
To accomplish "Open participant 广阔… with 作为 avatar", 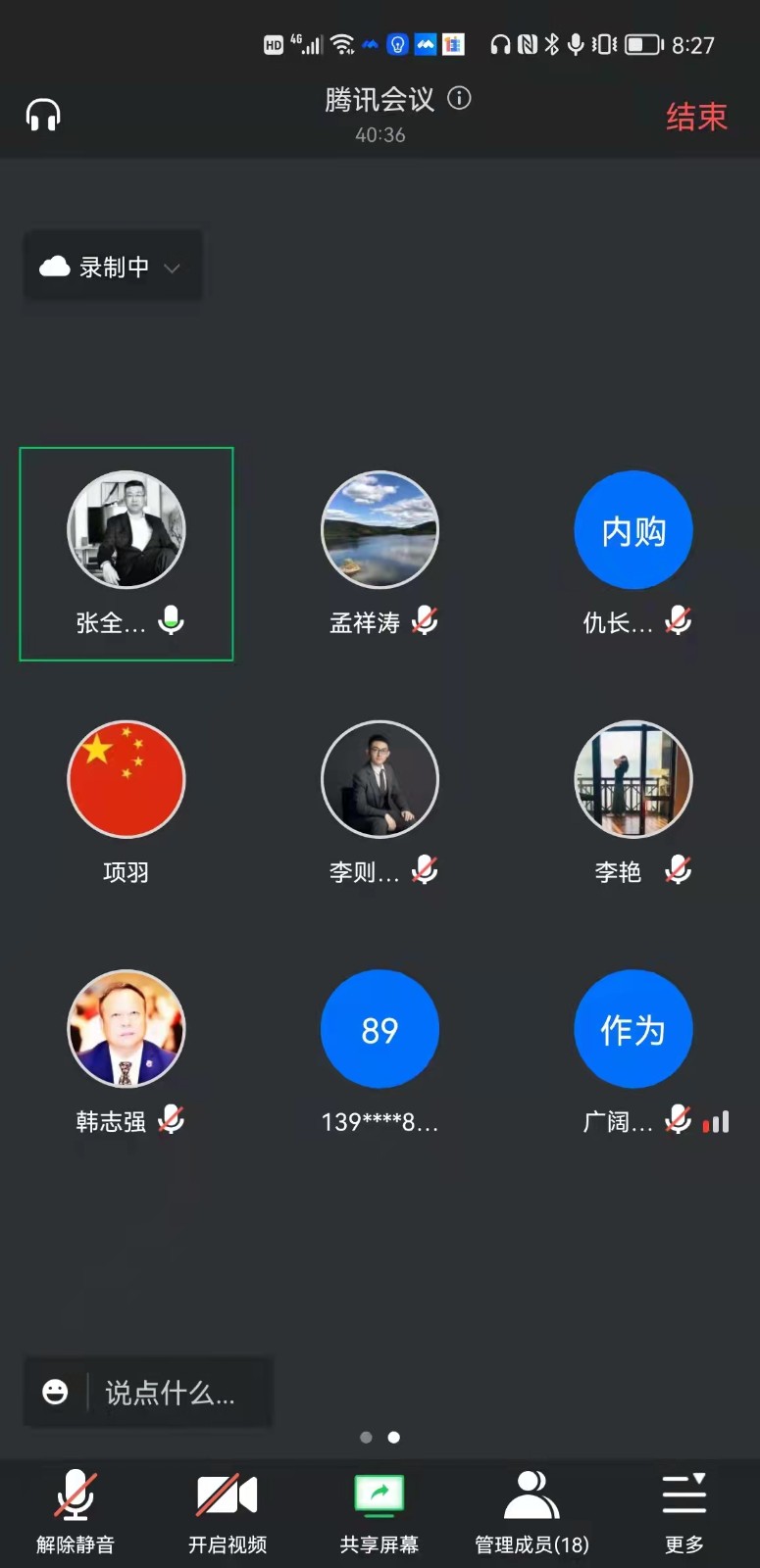I will tap(633, 1052).
